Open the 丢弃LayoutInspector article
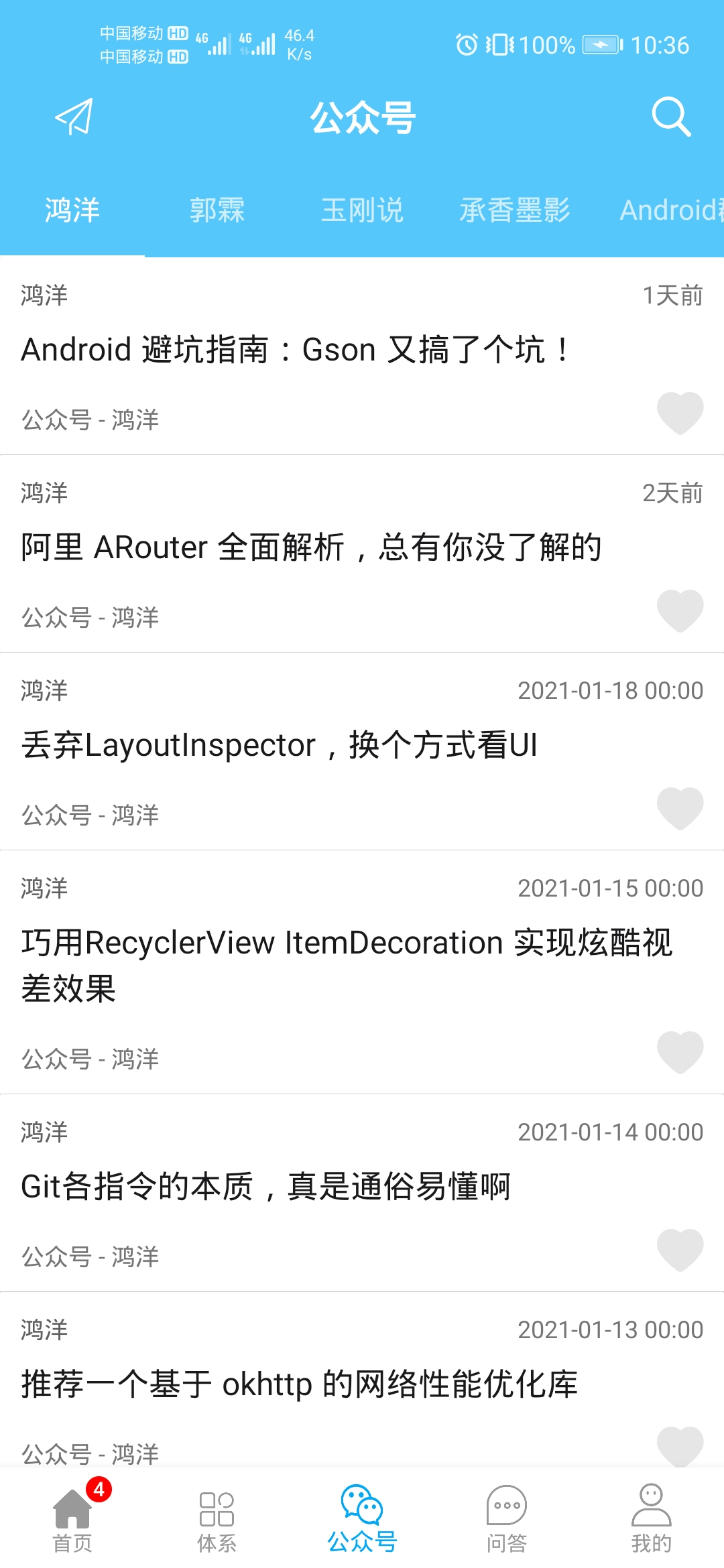Screen dimensions: 724x1568 (x=279, y=745)
